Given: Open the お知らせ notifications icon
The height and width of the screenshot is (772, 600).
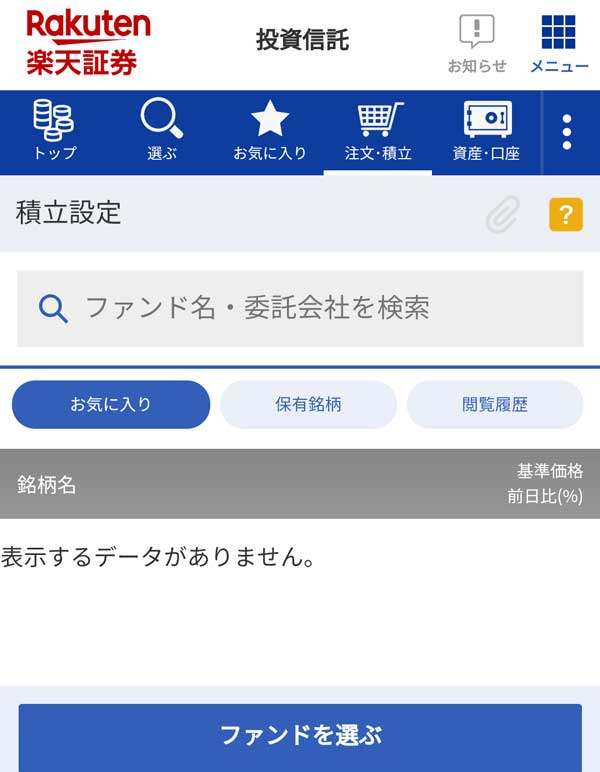Looking at the screenshot, I should pos(477,43).
